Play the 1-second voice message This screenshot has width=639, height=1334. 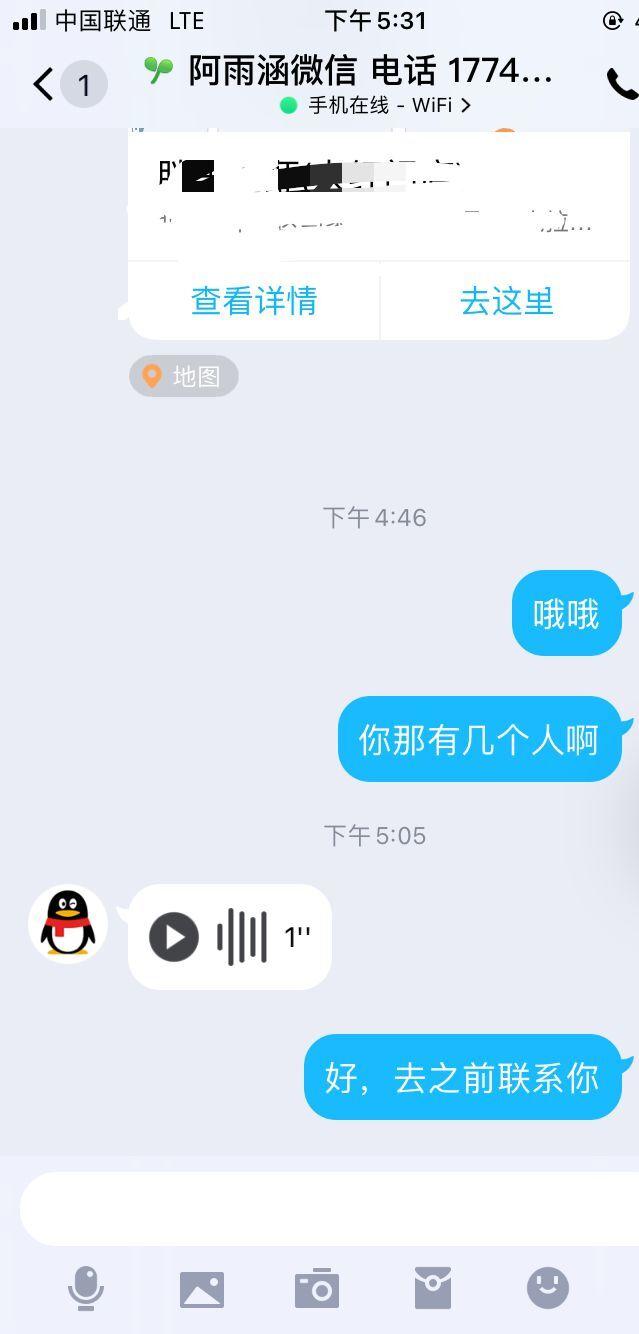(175, 937)
